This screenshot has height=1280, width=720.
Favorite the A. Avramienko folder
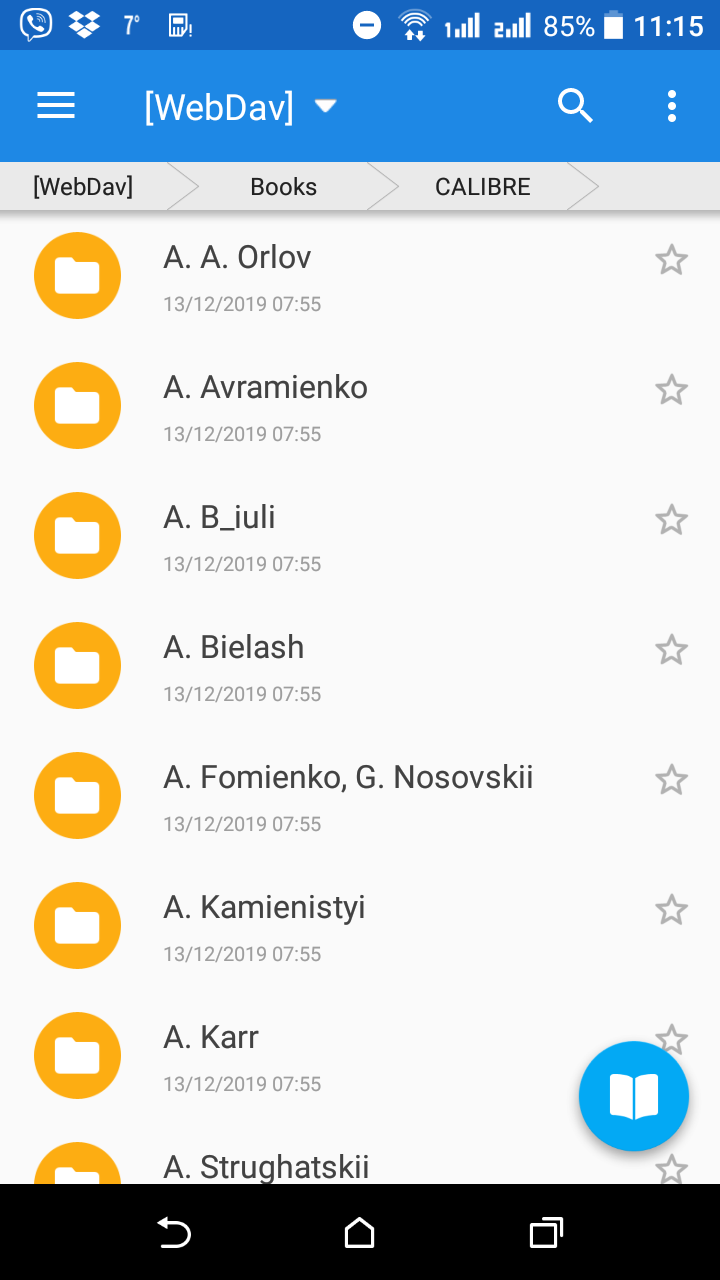[671, 390]
